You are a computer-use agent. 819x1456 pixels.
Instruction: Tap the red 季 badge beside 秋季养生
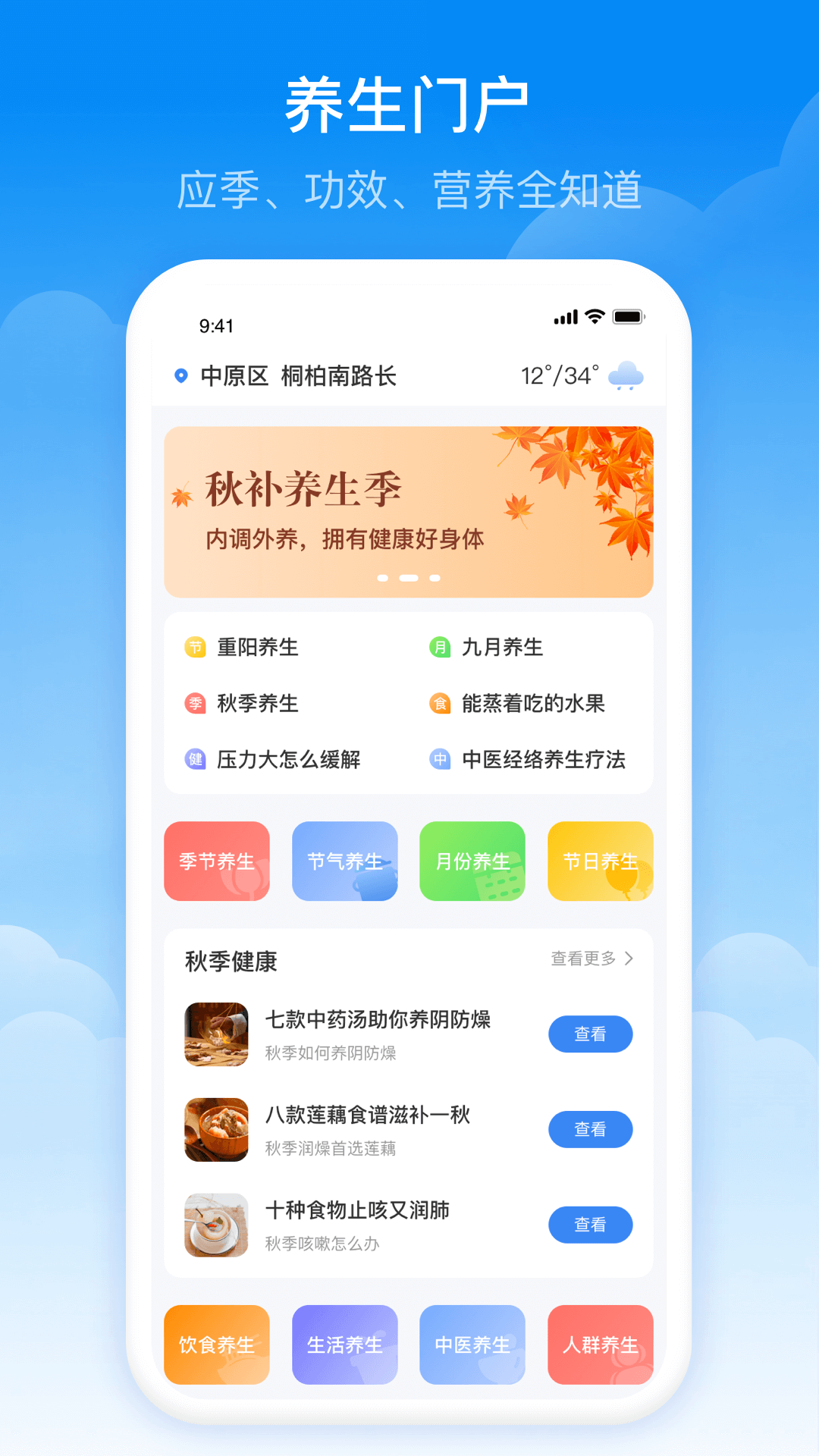195,703
